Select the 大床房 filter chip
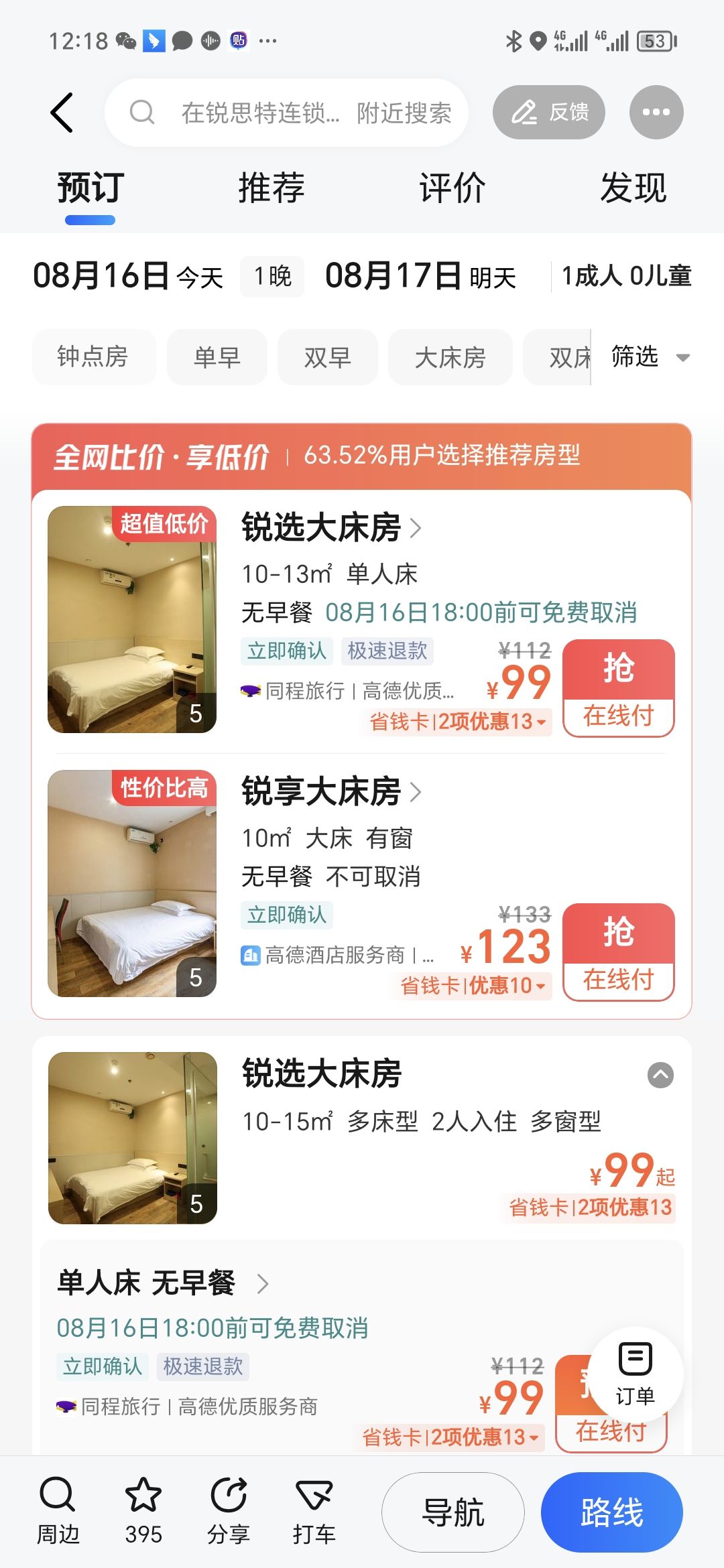This screenshot has width=724, height=1568. pyautogui.click(x=450, y=357)
